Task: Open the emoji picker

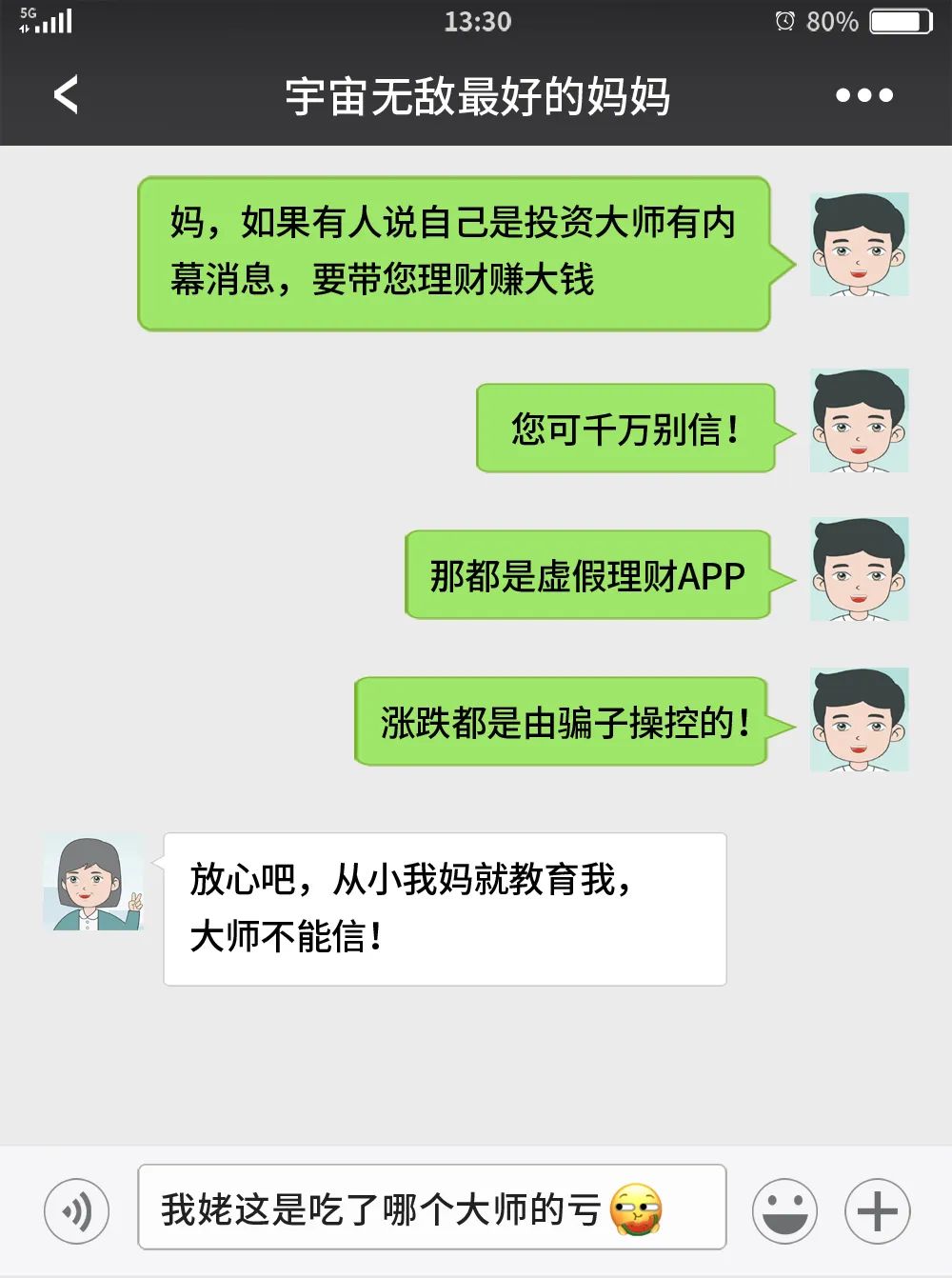Action: point(784,1211)
